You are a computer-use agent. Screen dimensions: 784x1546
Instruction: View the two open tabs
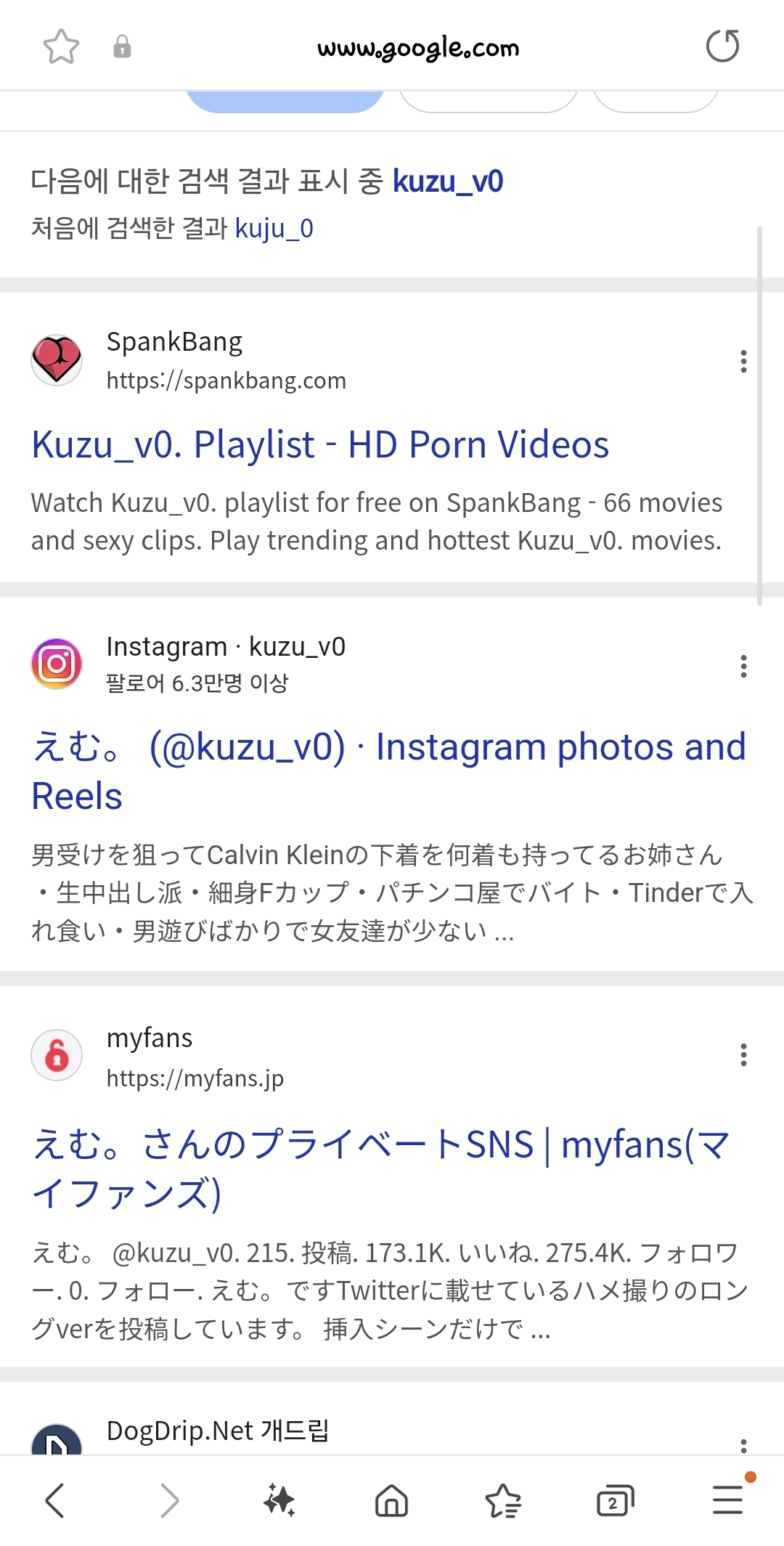615,1500
